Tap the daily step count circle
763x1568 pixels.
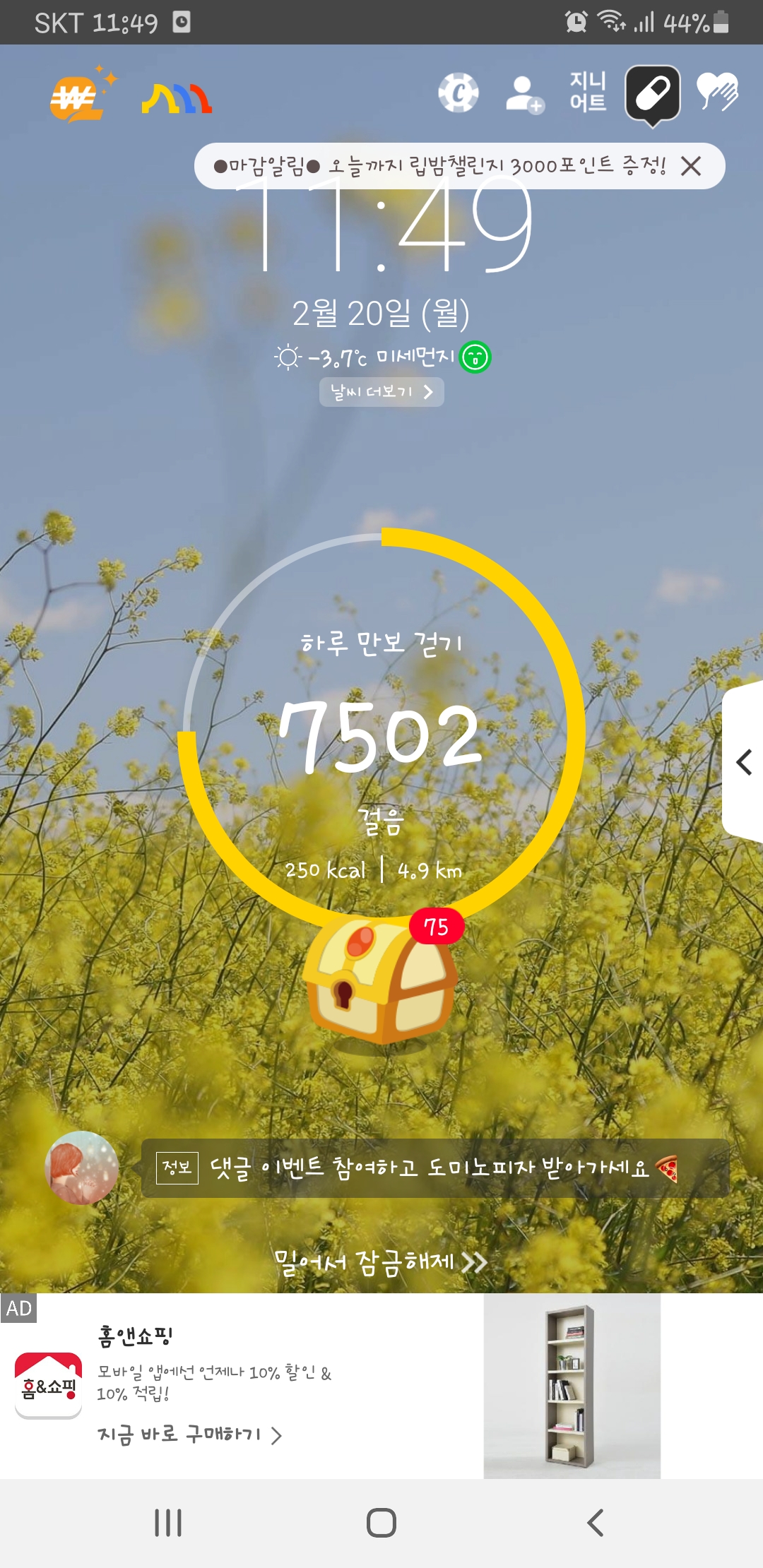coord(381,735)
